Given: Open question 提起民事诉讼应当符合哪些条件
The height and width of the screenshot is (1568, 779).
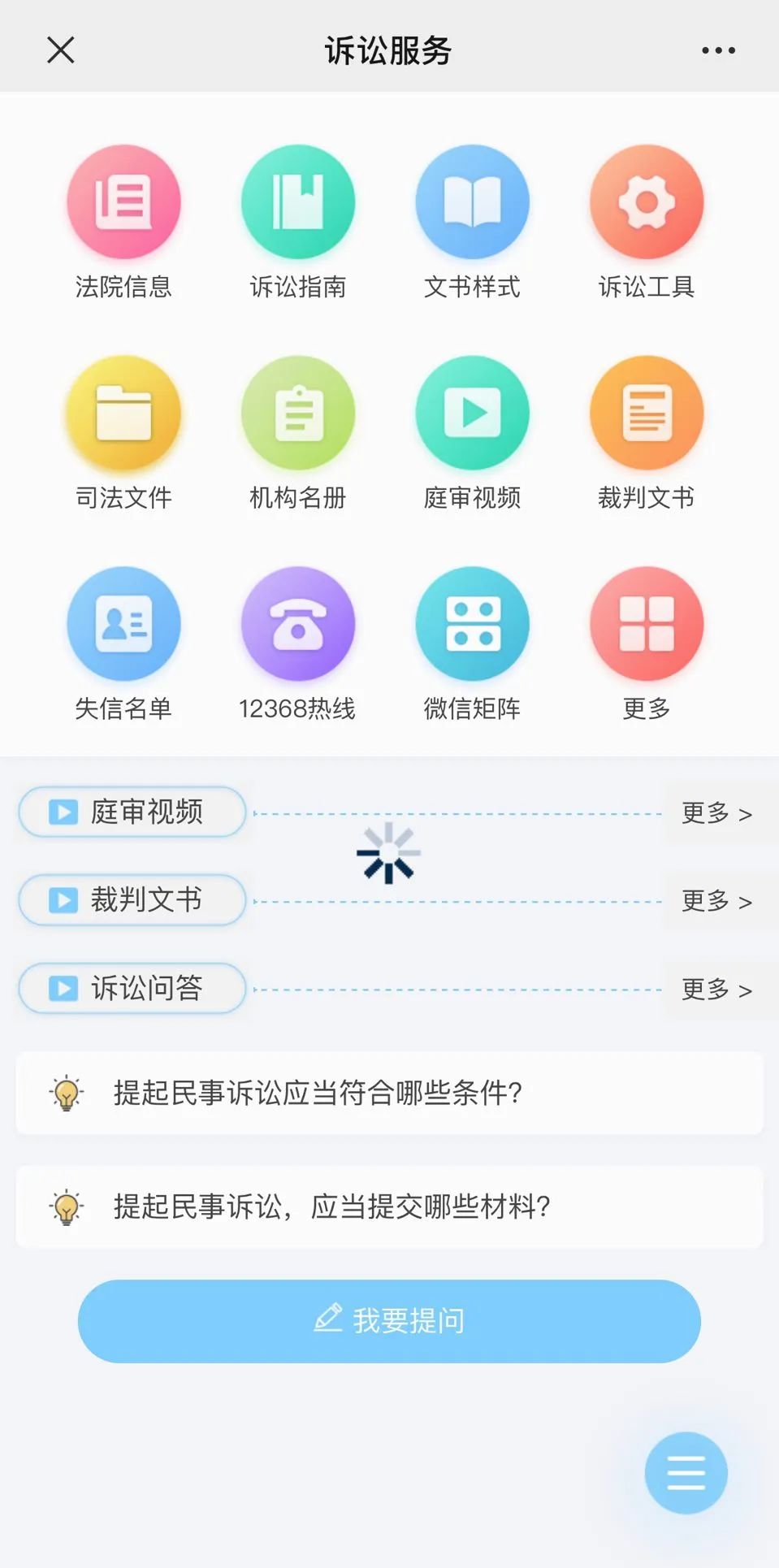Looking at the screenshot, I should [x=389, y=1093].
